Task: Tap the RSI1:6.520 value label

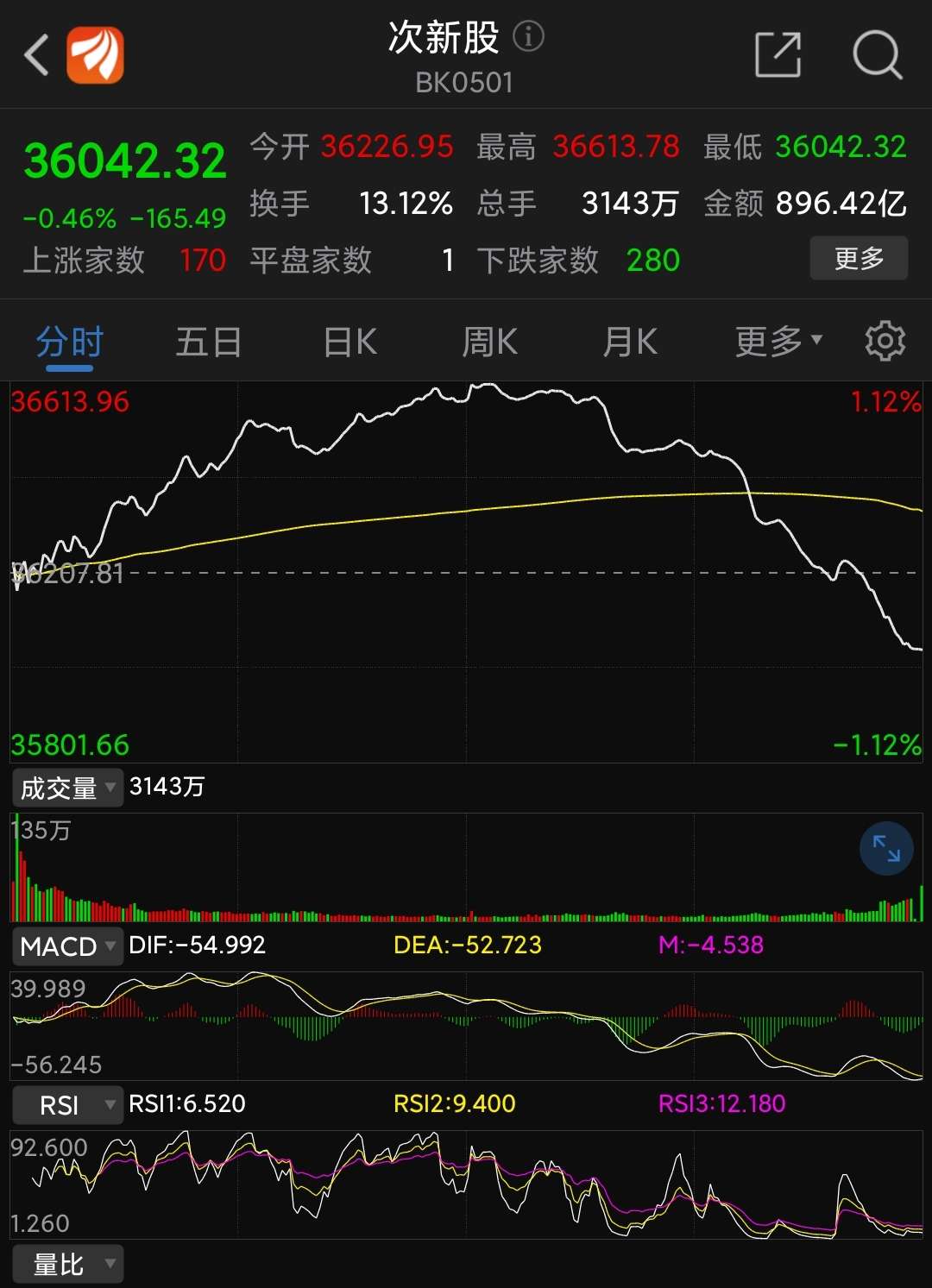Action: tap(186, 1104)
